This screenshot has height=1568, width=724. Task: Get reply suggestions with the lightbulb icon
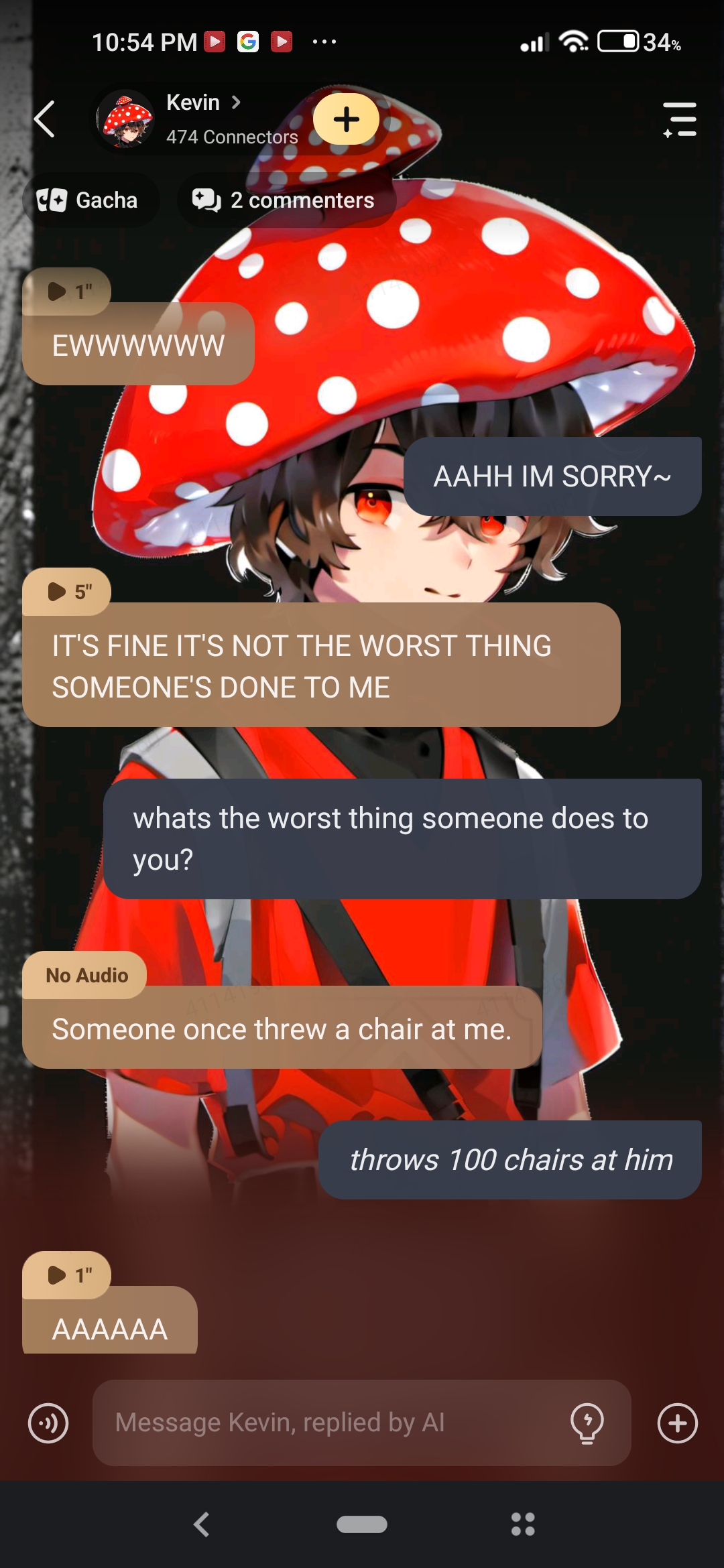click(587, 1423)
